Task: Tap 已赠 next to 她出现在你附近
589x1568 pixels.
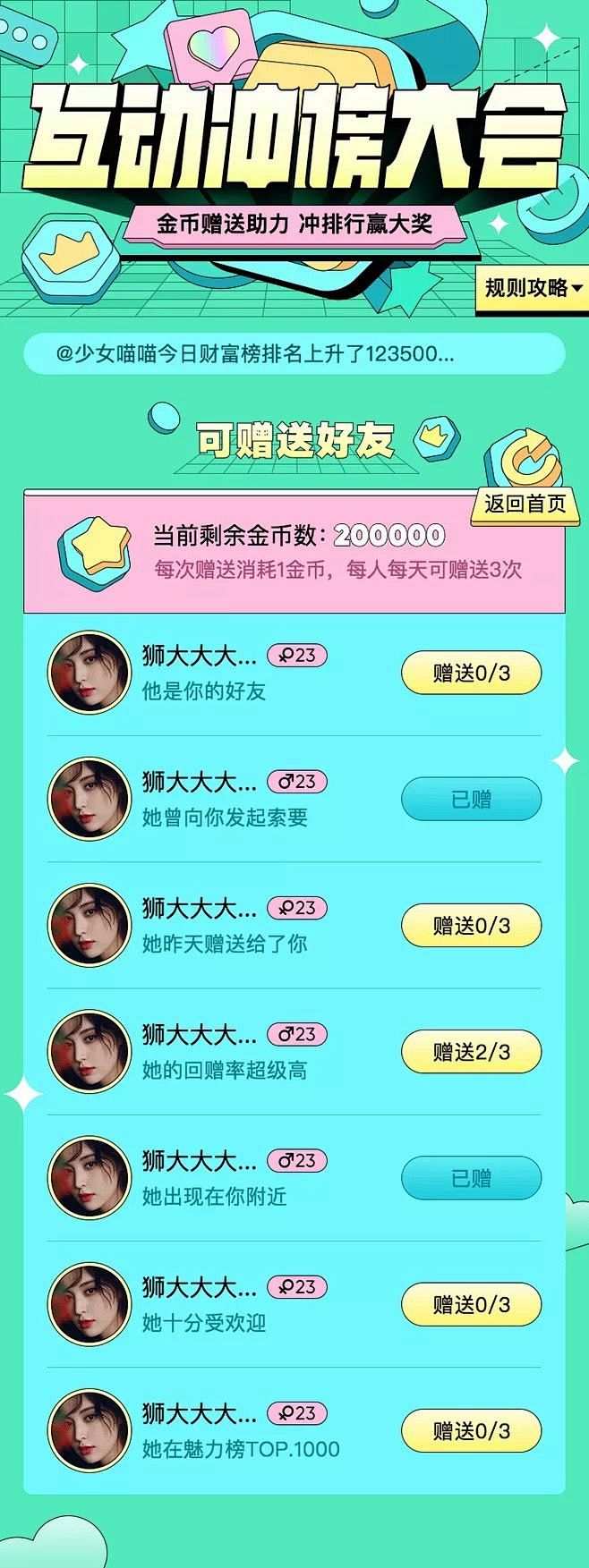Action: pos(471,1178)
